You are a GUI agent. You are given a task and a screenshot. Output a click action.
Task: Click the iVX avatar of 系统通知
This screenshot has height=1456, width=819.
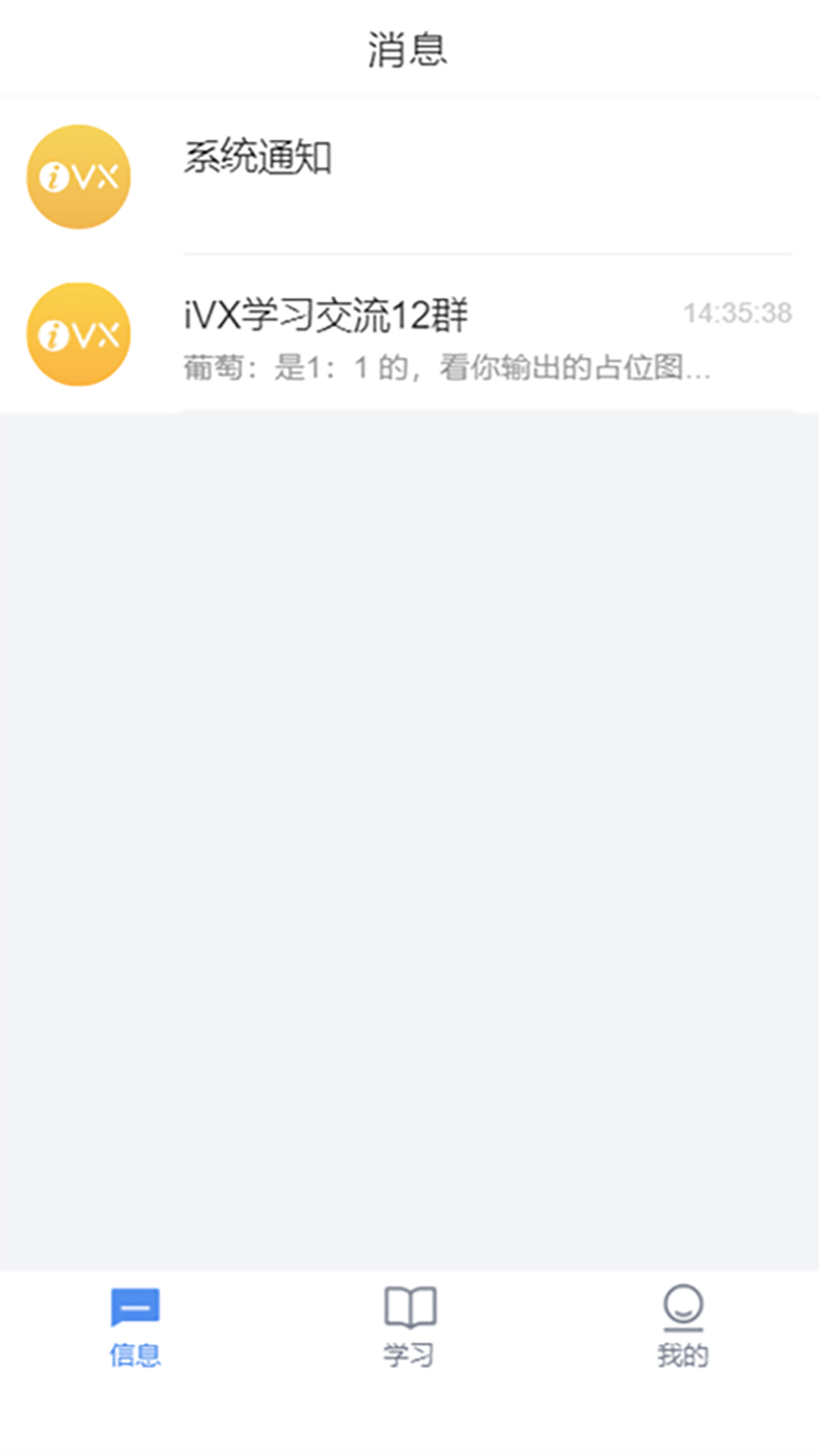click(77, 177)
